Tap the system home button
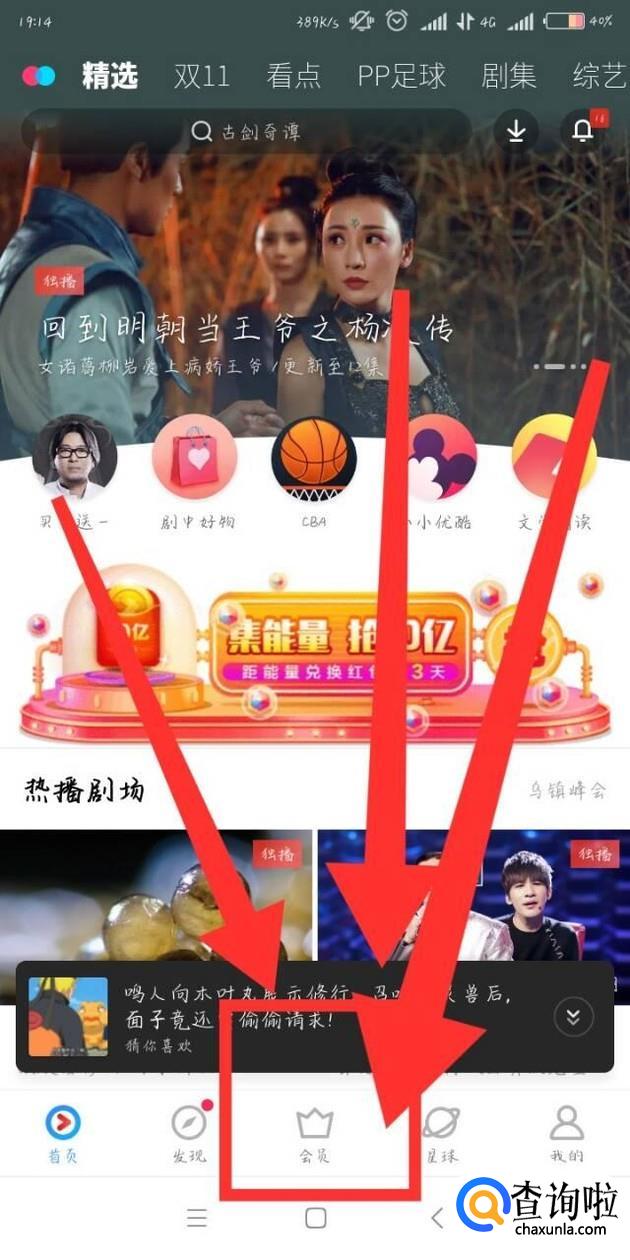Image resolution: width=630 pixels, height=1260 pixels. (316, 1217)
